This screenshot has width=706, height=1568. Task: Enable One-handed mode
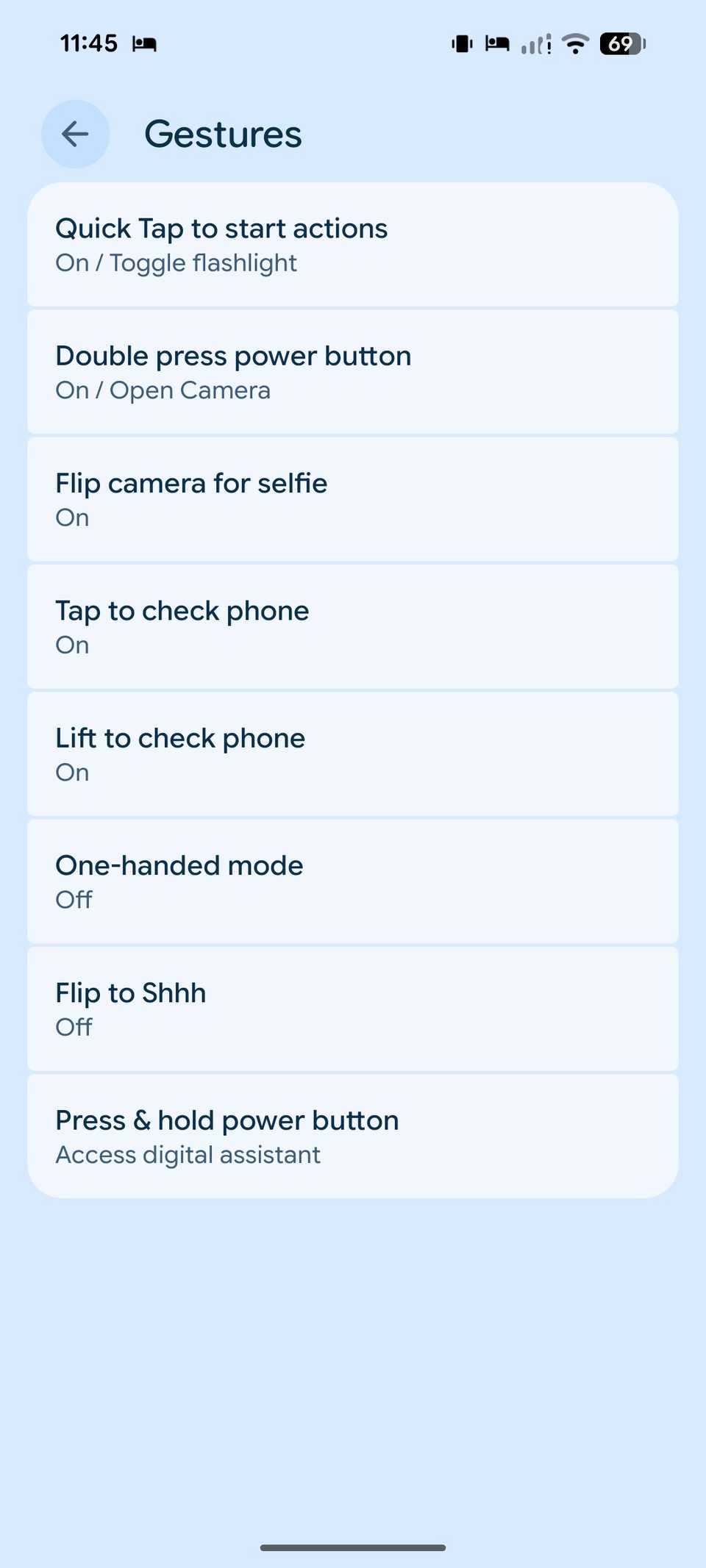tap(353, 881)
